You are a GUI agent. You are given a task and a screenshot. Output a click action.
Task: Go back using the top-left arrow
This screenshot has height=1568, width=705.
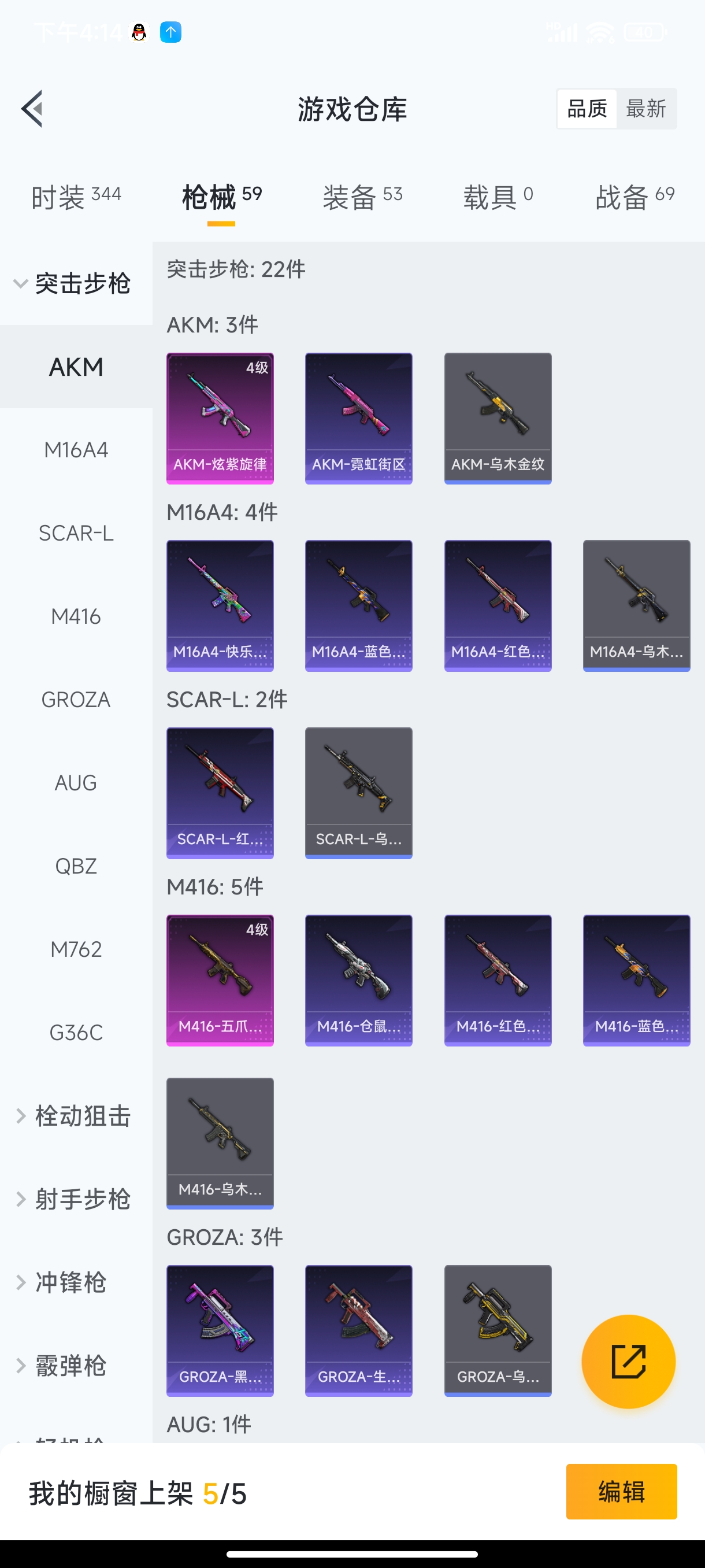(32, 109)
